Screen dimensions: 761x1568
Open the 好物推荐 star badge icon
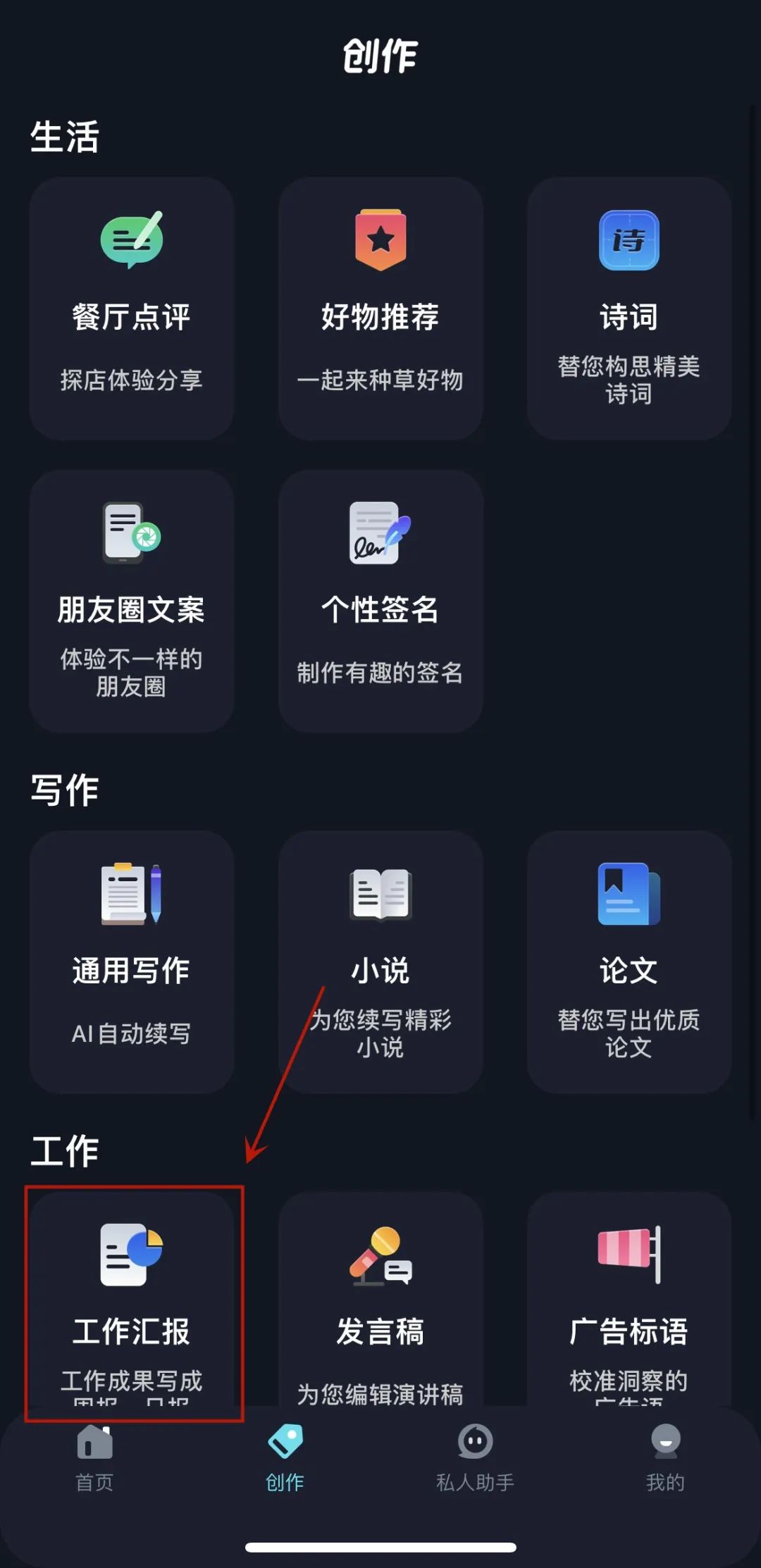(380, 239)
